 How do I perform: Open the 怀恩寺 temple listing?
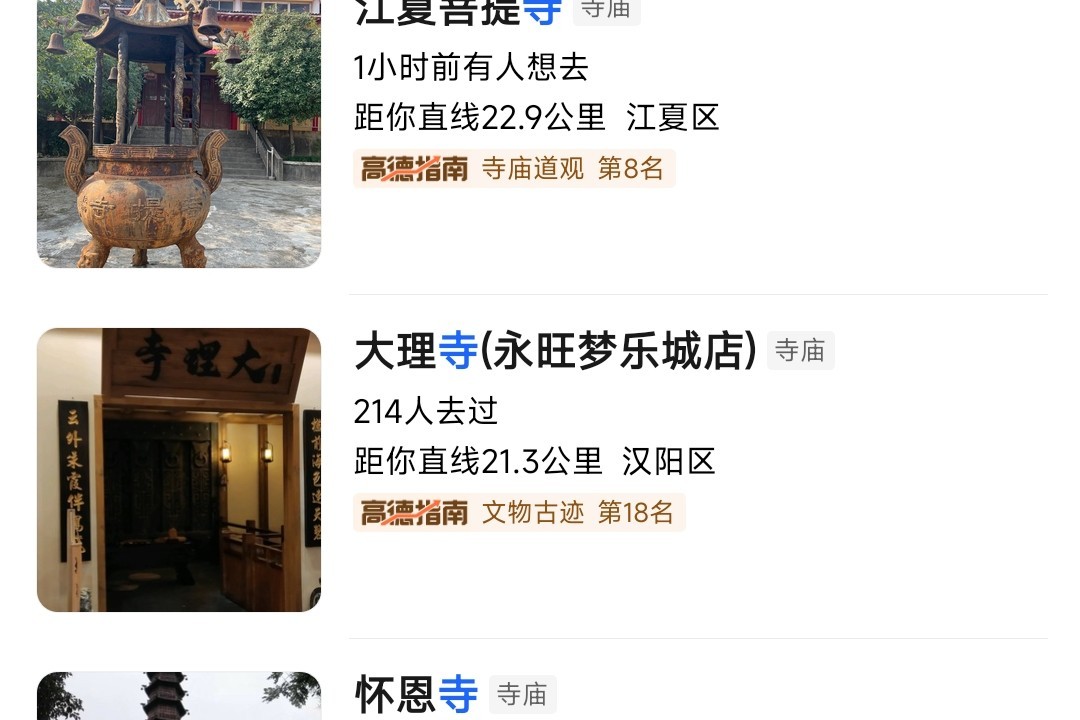pyautogui.click(x=416, y=694)
